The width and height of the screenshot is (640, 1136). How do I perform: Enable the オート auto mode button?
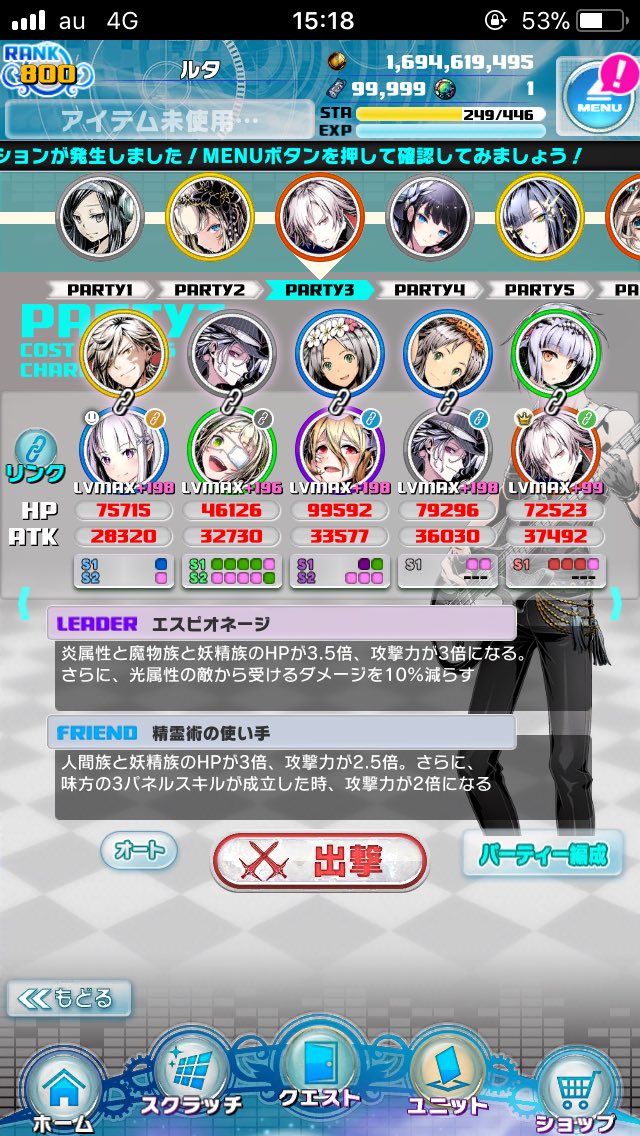tap(139, 851)
